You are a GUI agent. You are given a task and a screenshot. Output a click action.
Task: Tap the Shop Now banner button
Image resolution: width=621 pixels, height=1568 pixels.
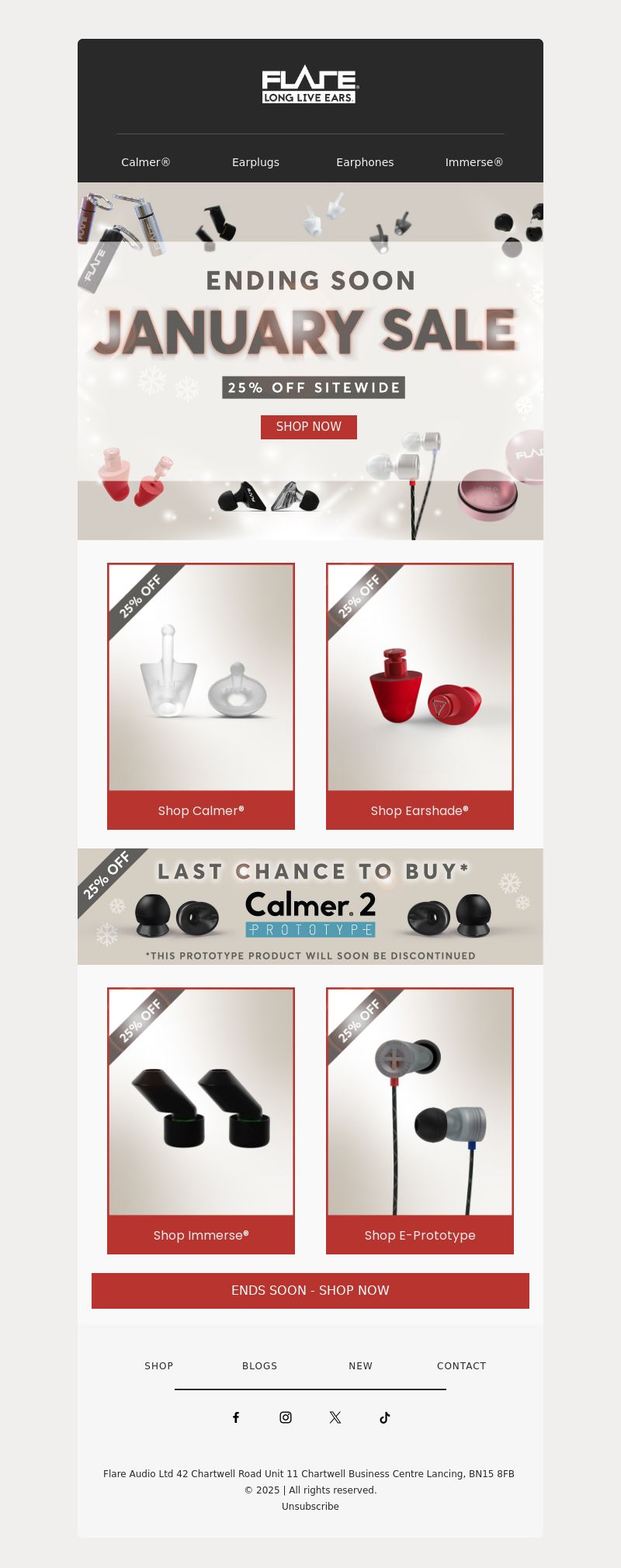point(308,427)
